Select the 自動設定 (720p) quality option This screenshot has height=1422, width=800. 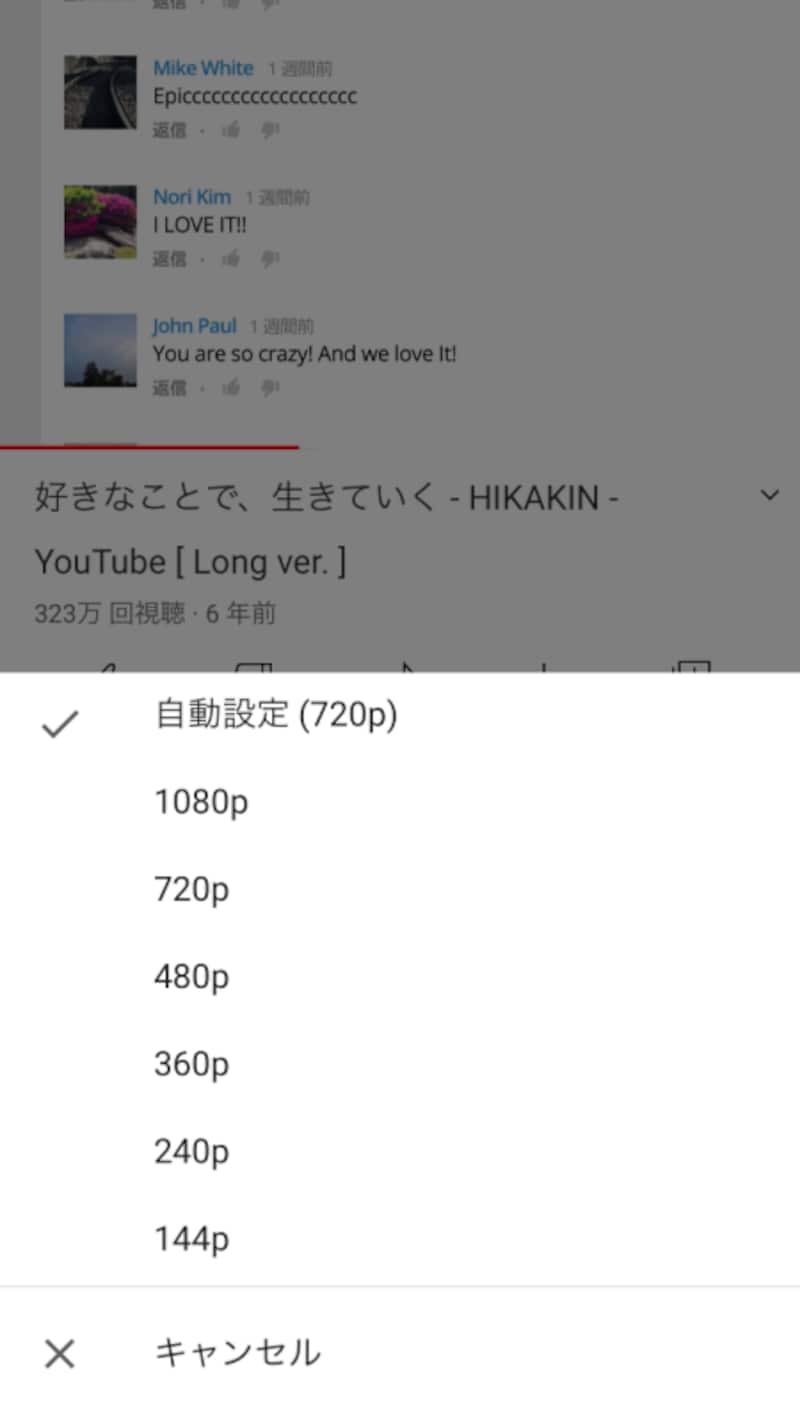click(x=276, y=716)
